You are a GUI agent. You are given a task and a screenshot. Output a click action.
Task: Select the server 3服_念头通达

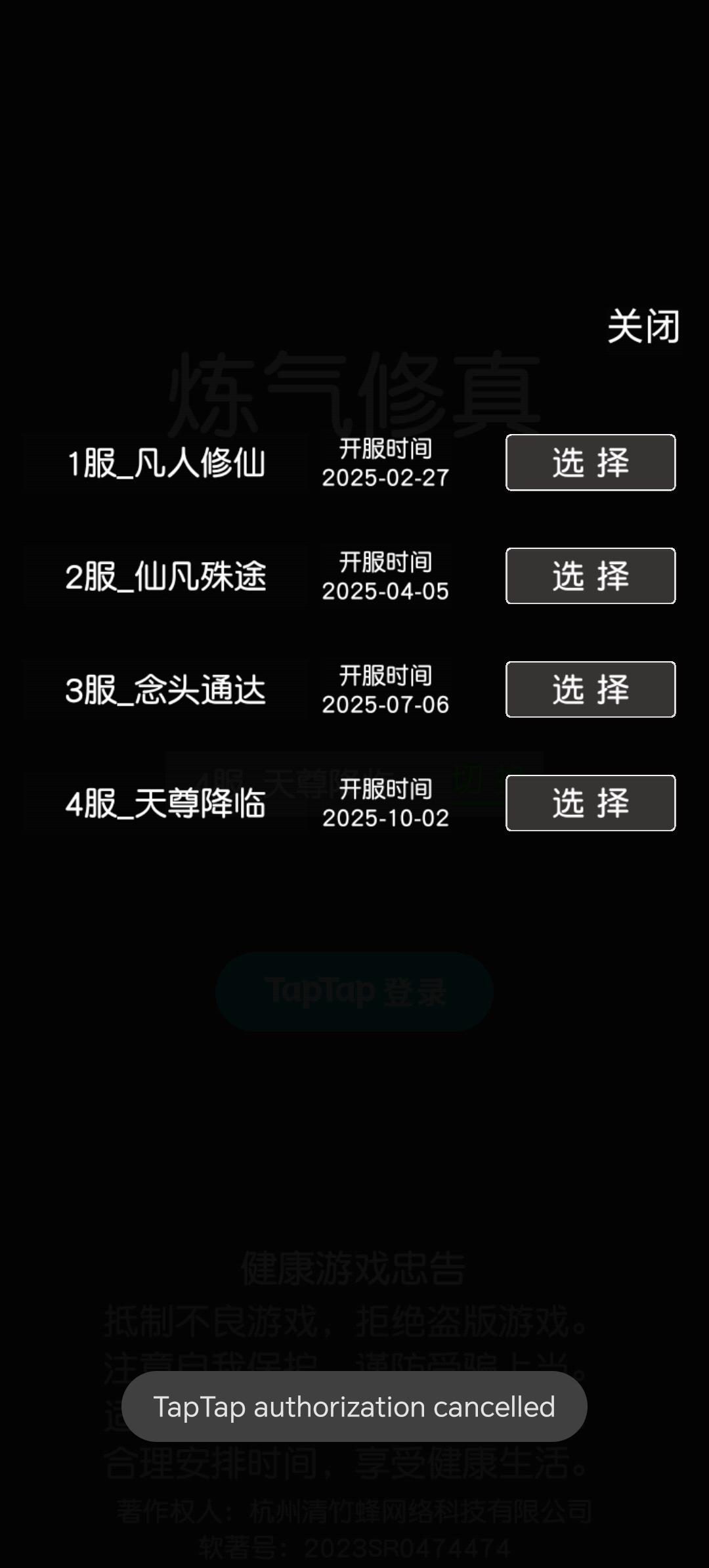[589, 689]
